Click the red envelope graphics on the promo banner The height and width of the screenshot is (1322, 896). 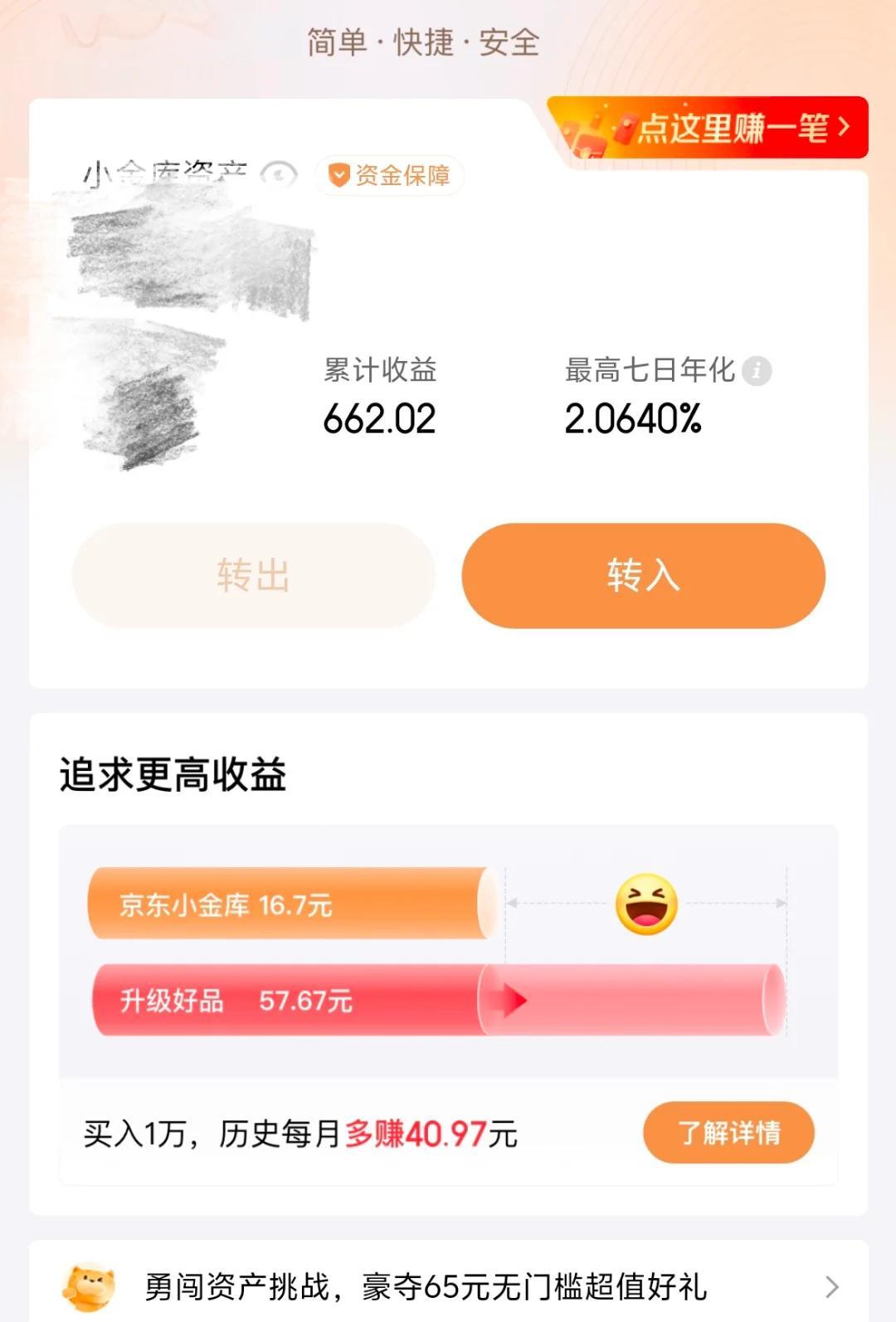point(591,129)
